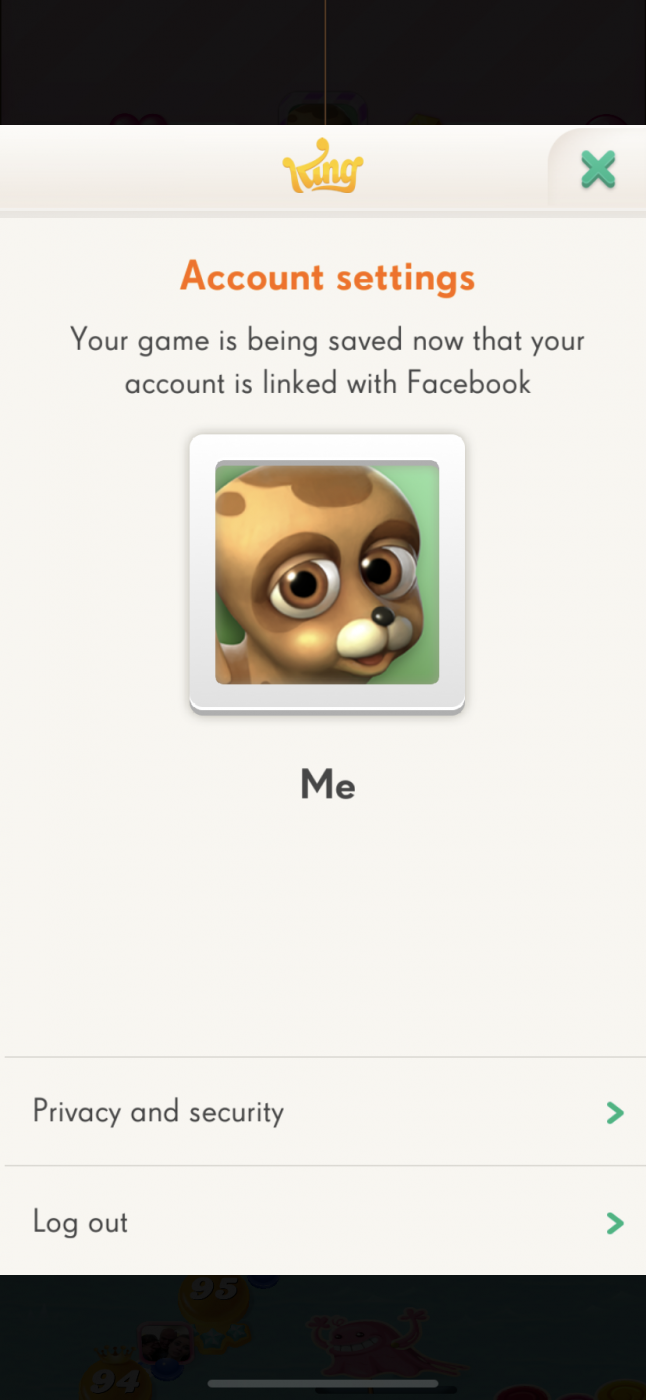Viewport: 646px width, 1400px height.
Task: Open Privacy and security
Action: [x=326, y=1112]
